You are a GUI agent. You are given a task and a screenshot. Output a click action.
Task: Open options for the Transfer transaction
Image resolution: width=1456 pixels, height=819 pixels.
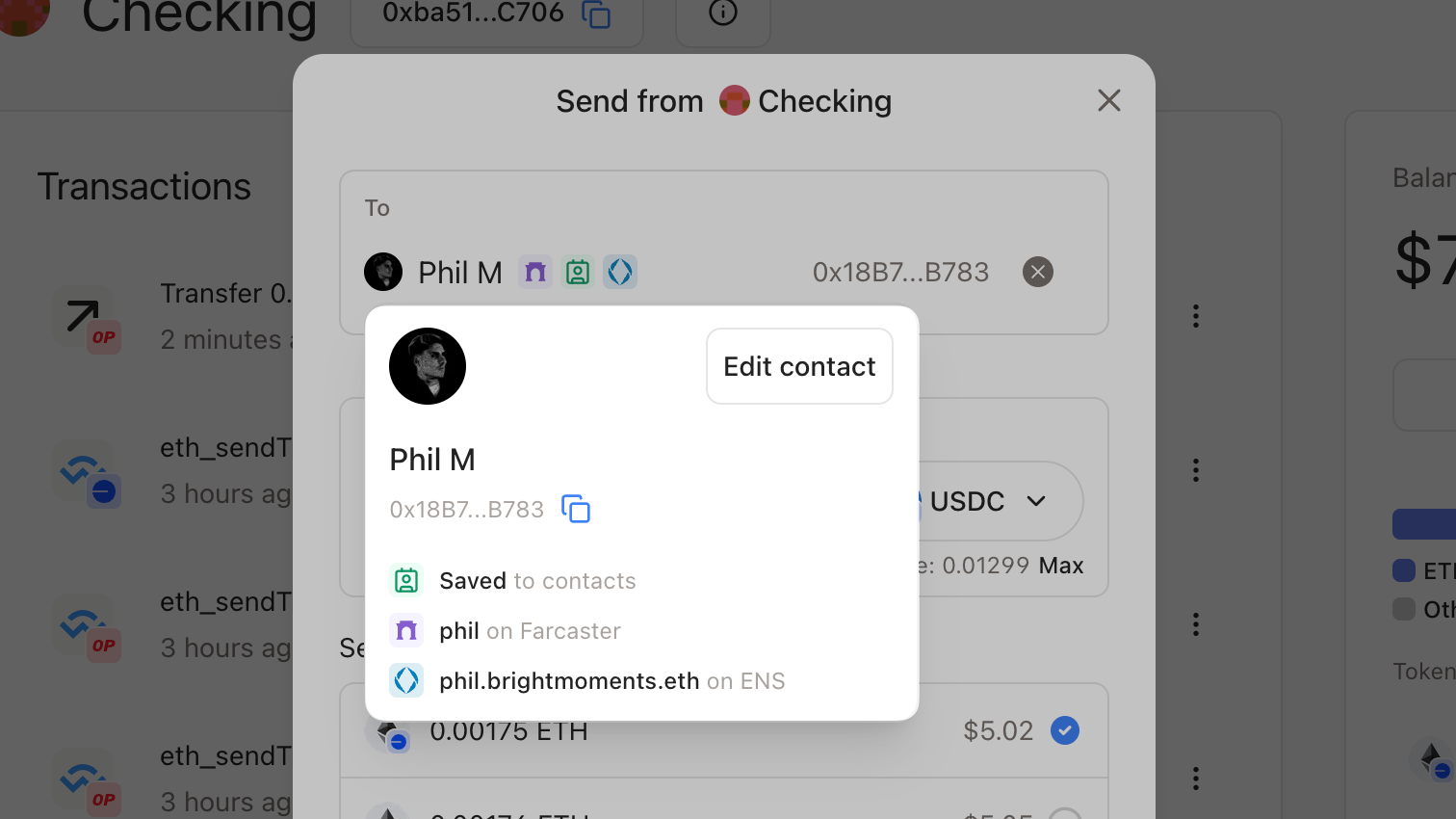[1195, 316]
